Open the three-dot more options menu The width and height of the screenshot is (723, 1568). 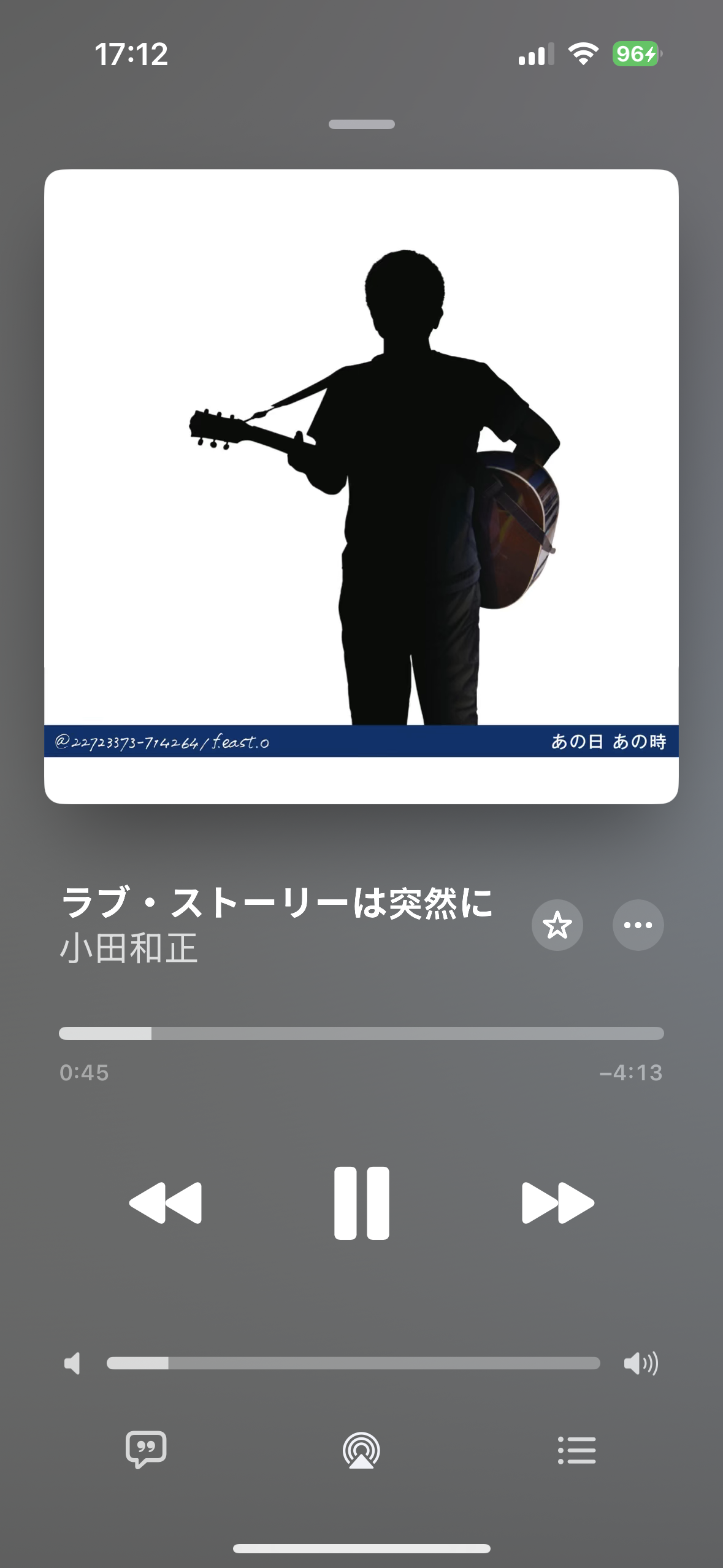pos(638,925)
